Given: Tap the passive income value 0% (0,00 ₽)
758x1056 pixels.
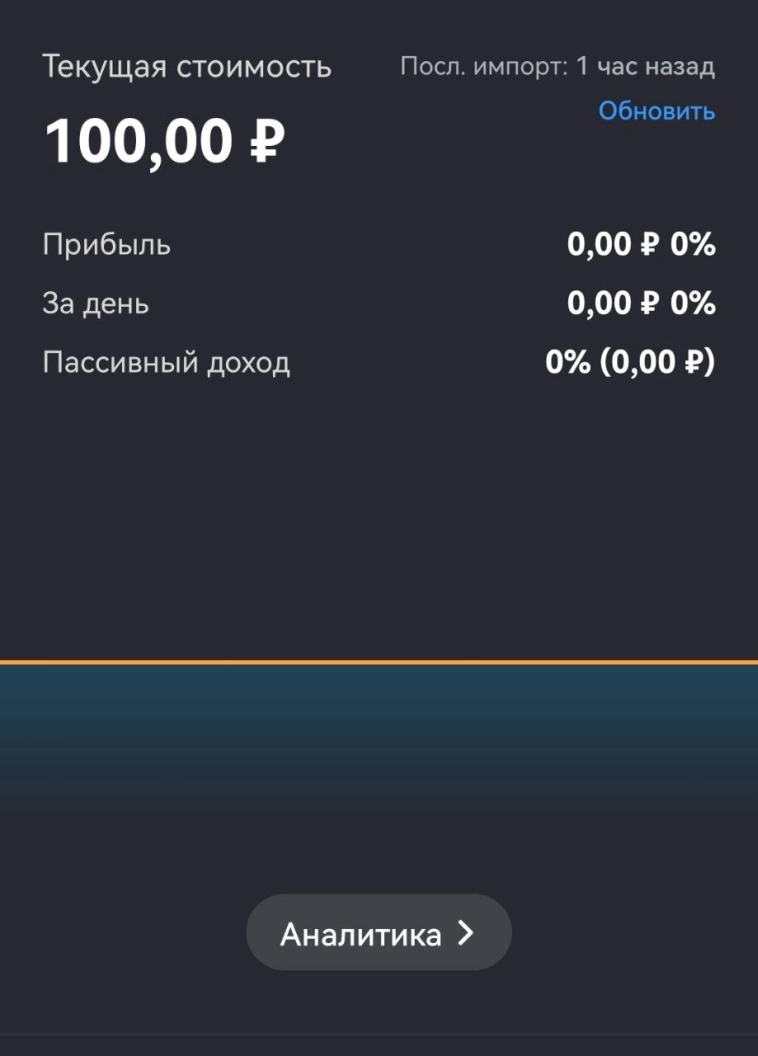Looking at the screenshot, I should (x=630, y=361).
